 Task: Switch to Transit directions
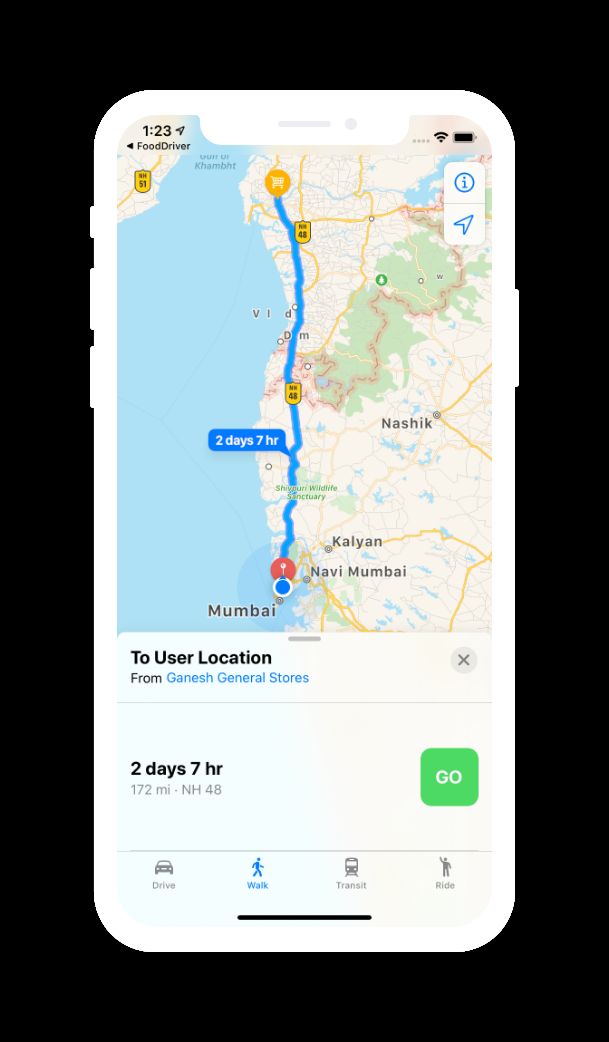(351, 873)
